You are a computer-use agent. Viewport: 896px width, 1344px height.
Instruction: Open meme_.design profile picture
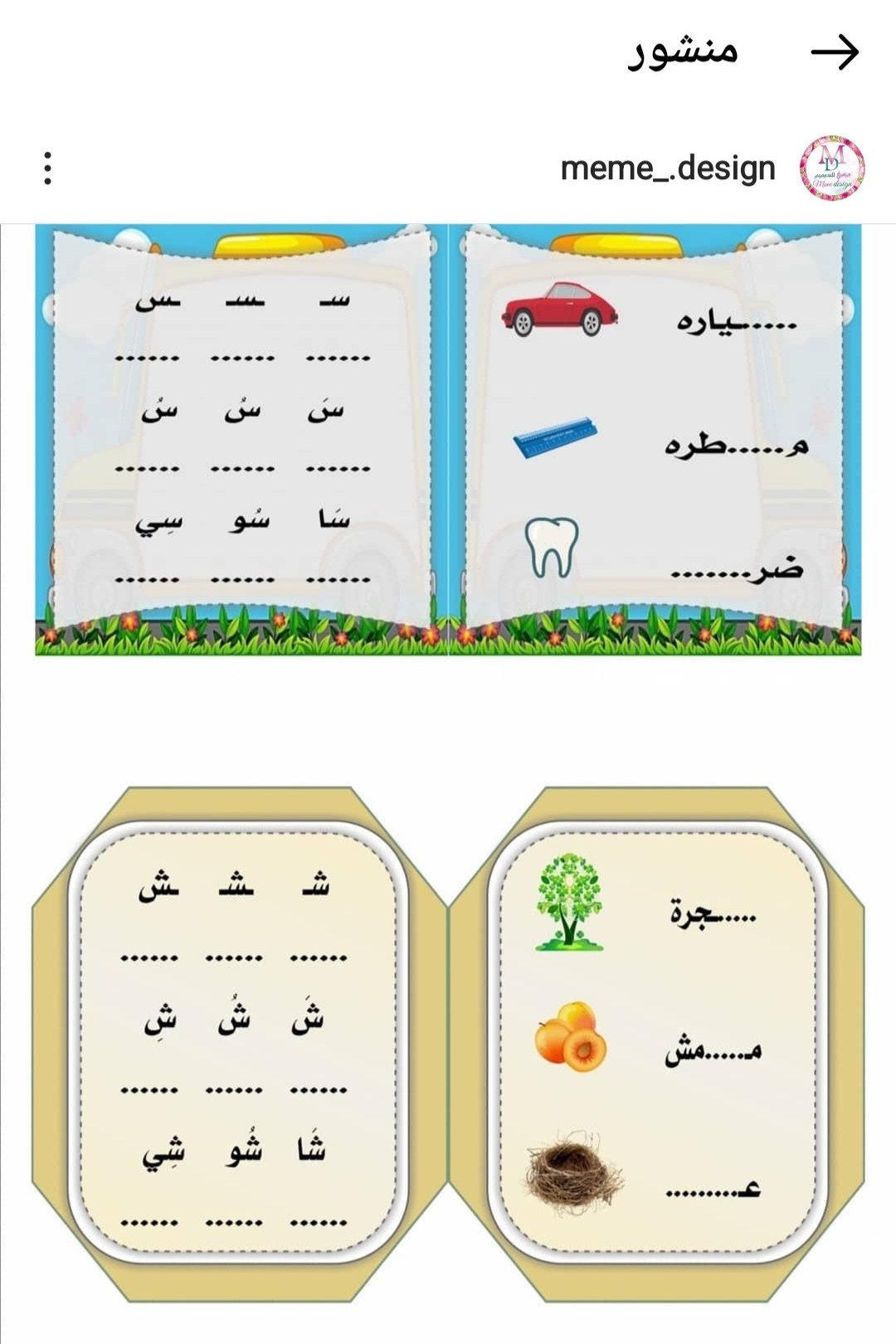coord(831,168)
